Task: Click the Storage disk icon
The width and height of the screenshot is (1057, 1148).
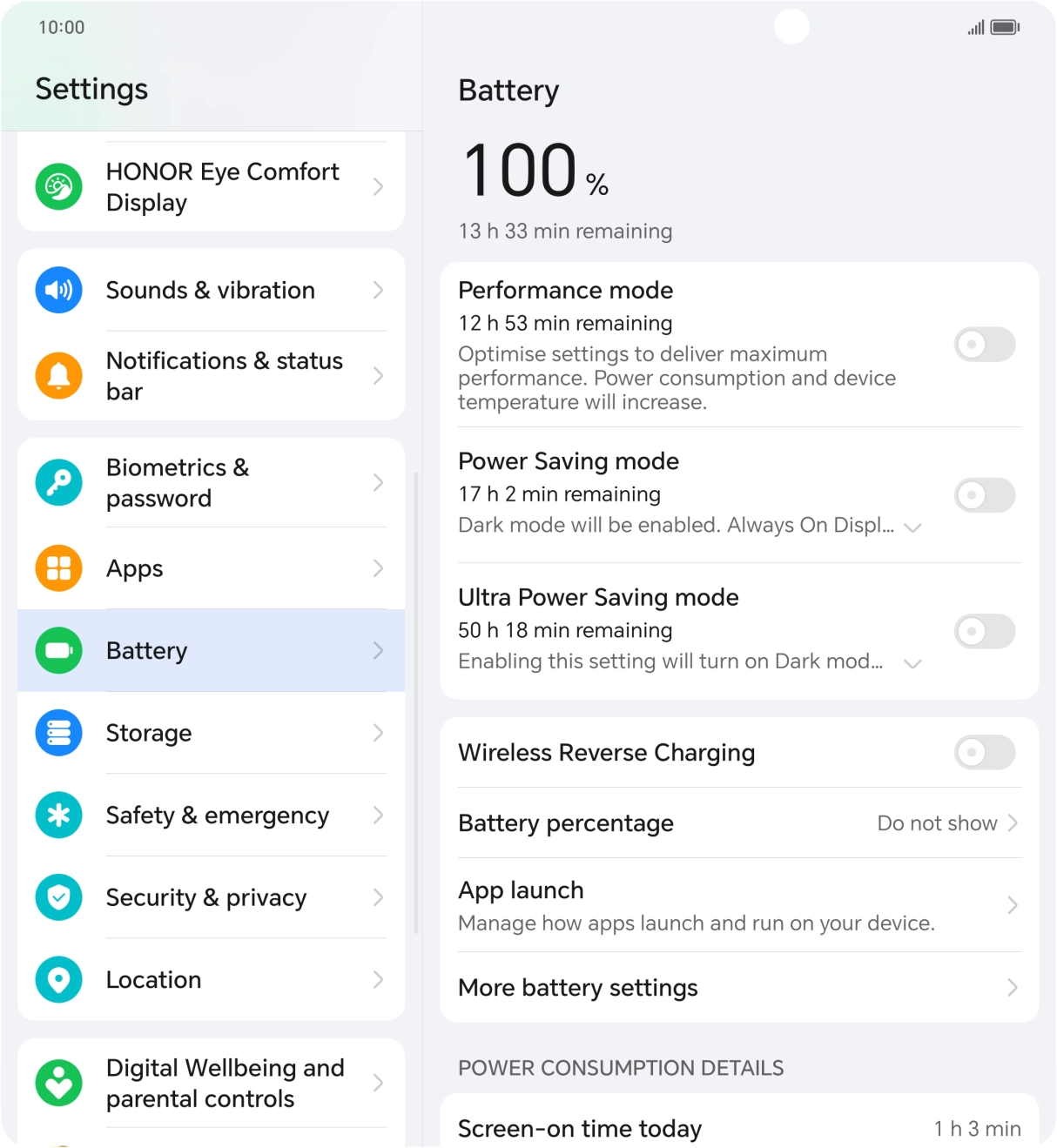Action: [57, 733]
